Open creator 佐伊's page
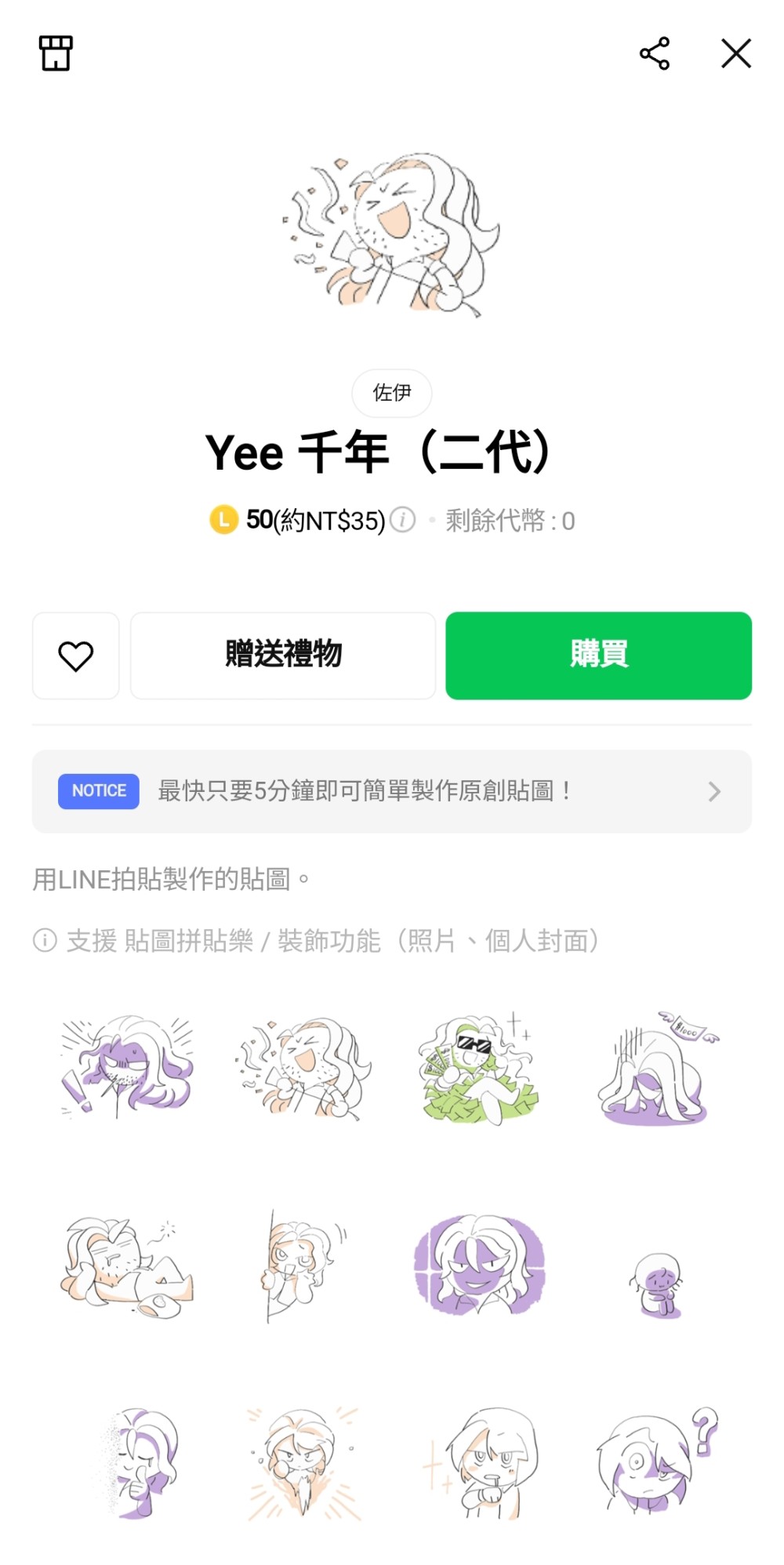The image size is (784, 1565). (x=391, y=393)
